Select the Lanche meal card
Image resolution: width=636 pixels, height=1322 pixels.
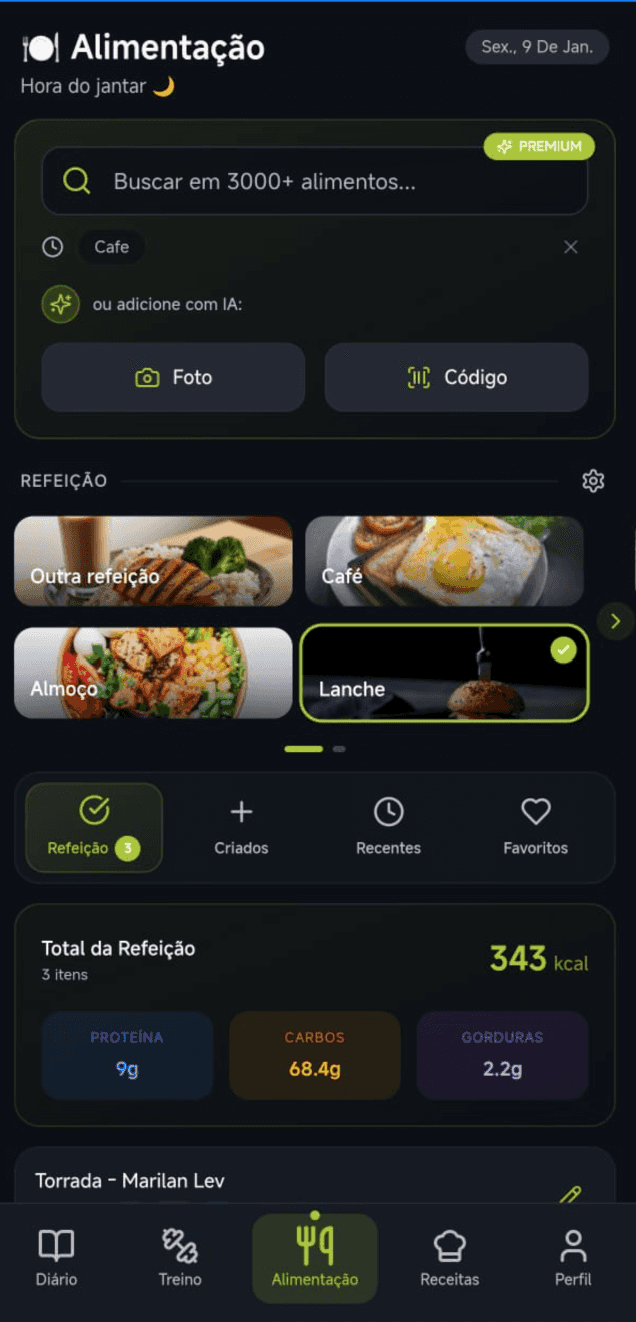tap(444, 673)
